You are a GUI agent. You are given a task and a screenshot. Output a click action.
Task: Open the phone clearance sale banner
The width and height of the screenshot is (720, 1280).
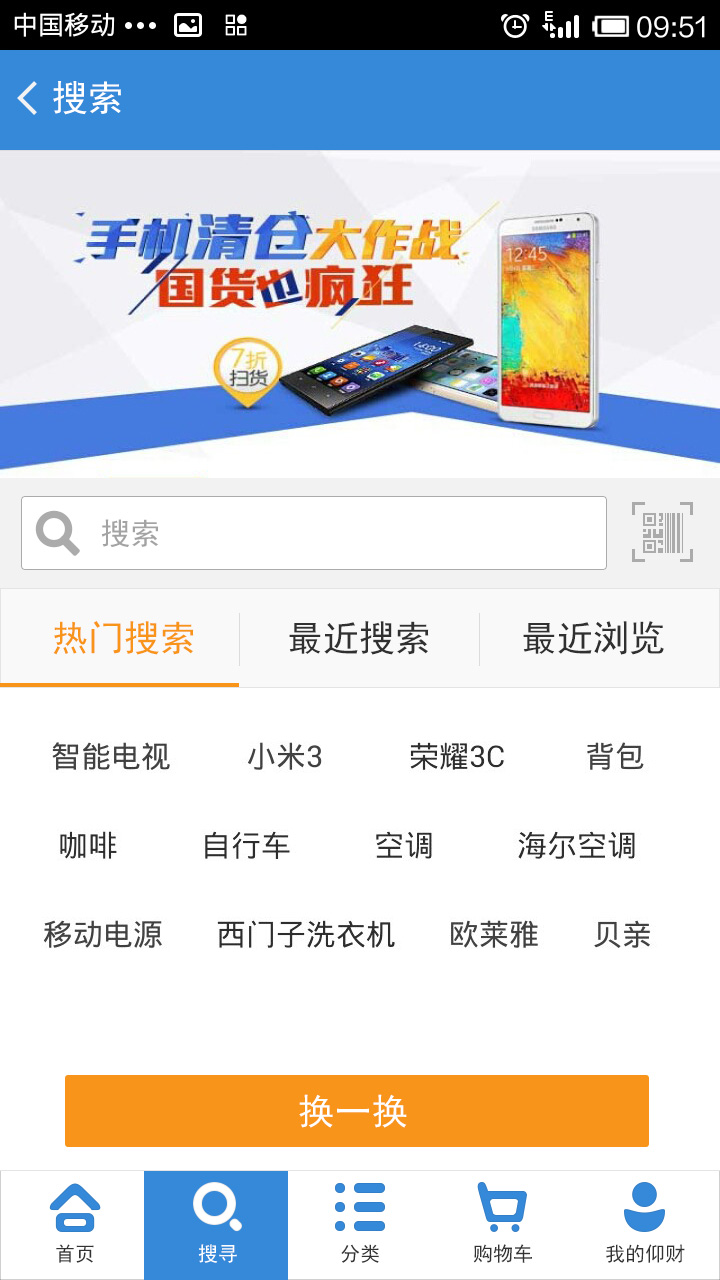[360, 313]
